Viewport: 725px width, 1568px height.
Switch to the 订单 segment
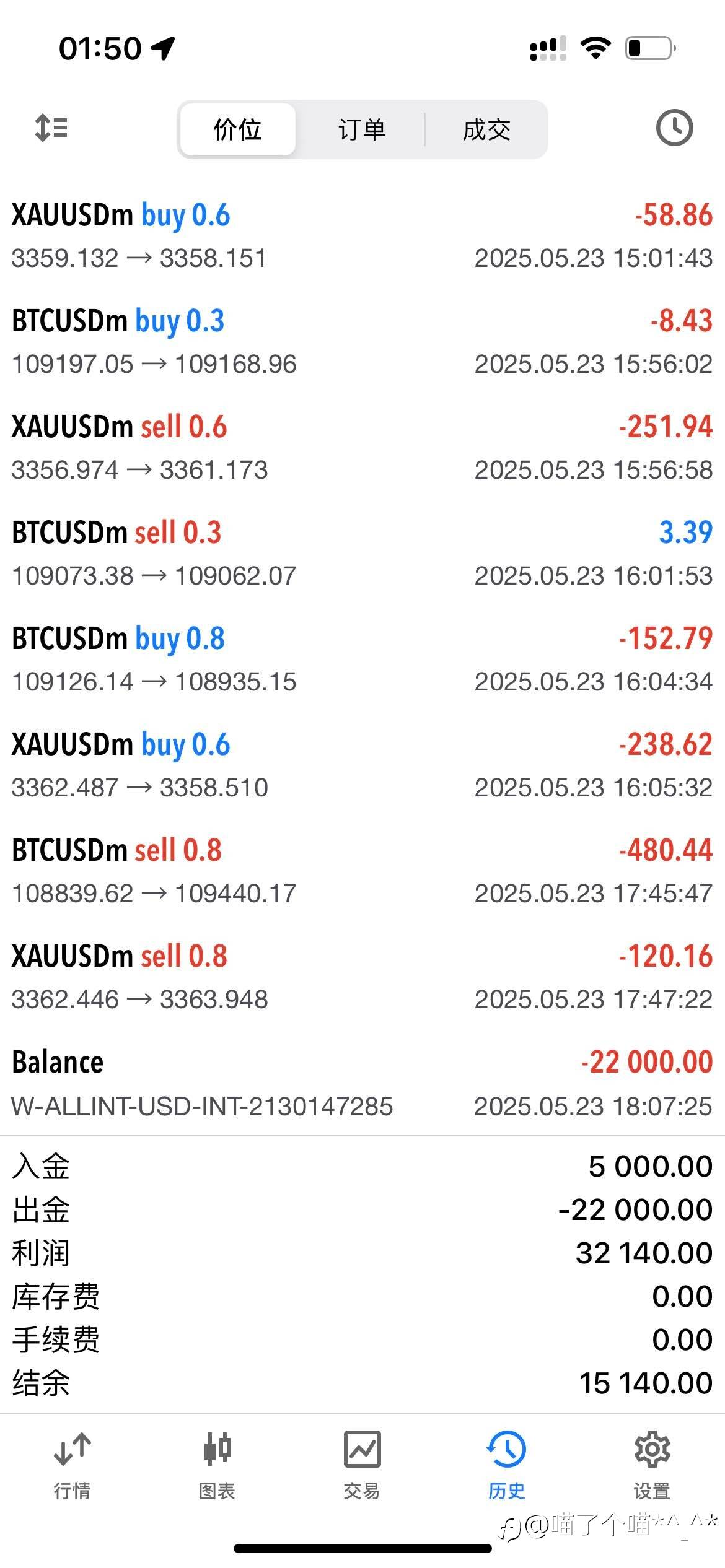pos(362,129)
